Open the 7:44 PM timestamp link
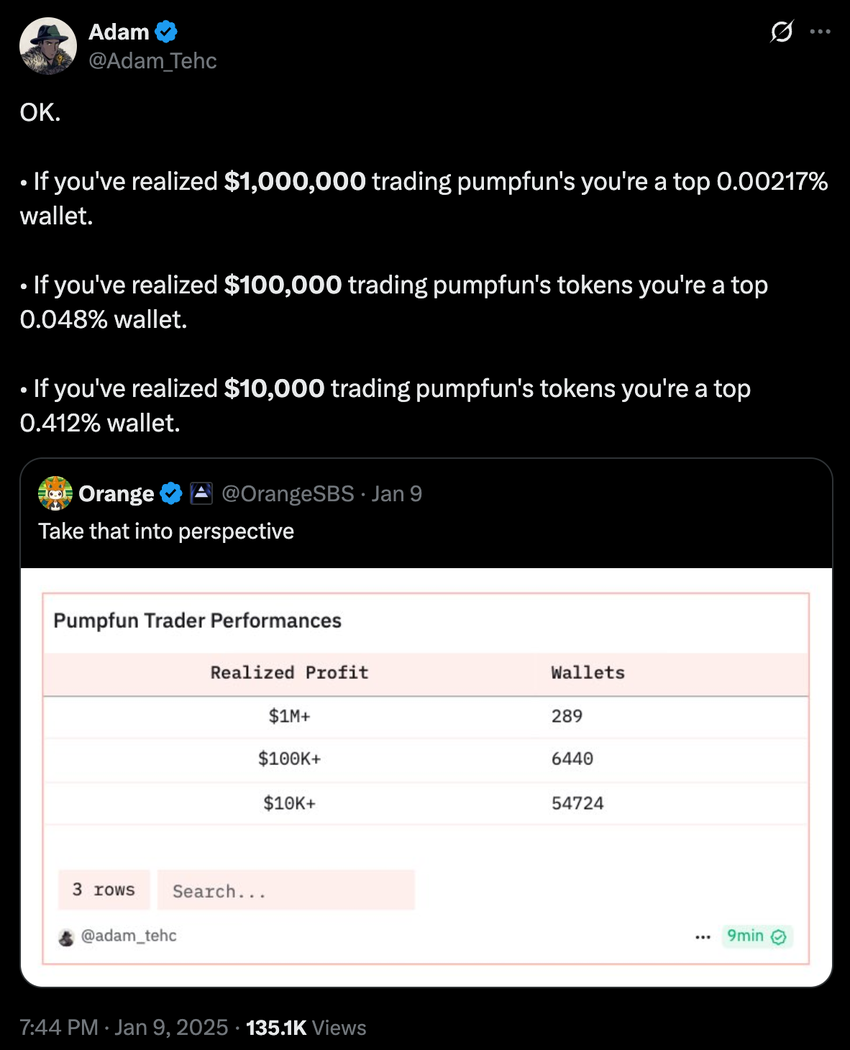 [57, 1027]
